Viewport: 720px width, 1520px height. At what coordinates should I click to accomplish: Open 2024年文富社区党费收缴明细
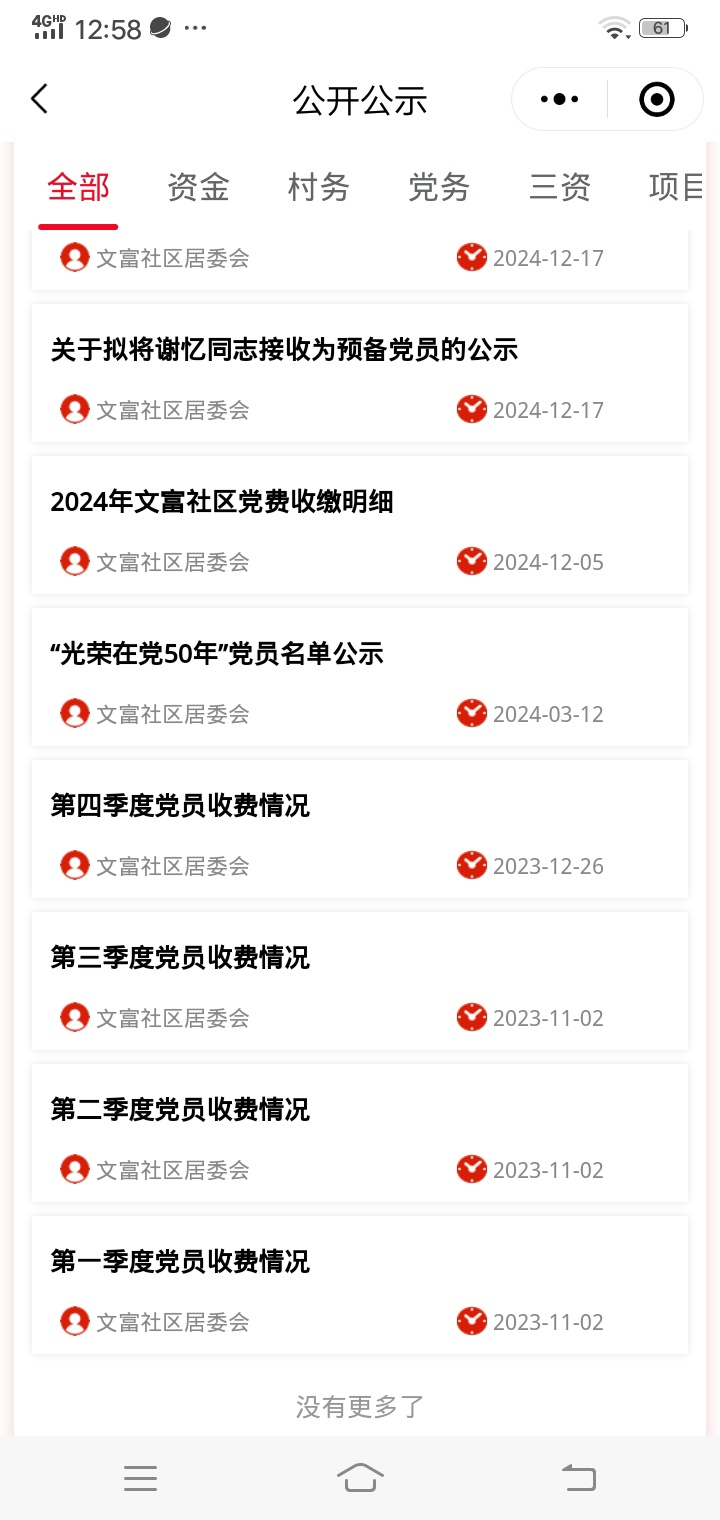click(x=222, y=502)
